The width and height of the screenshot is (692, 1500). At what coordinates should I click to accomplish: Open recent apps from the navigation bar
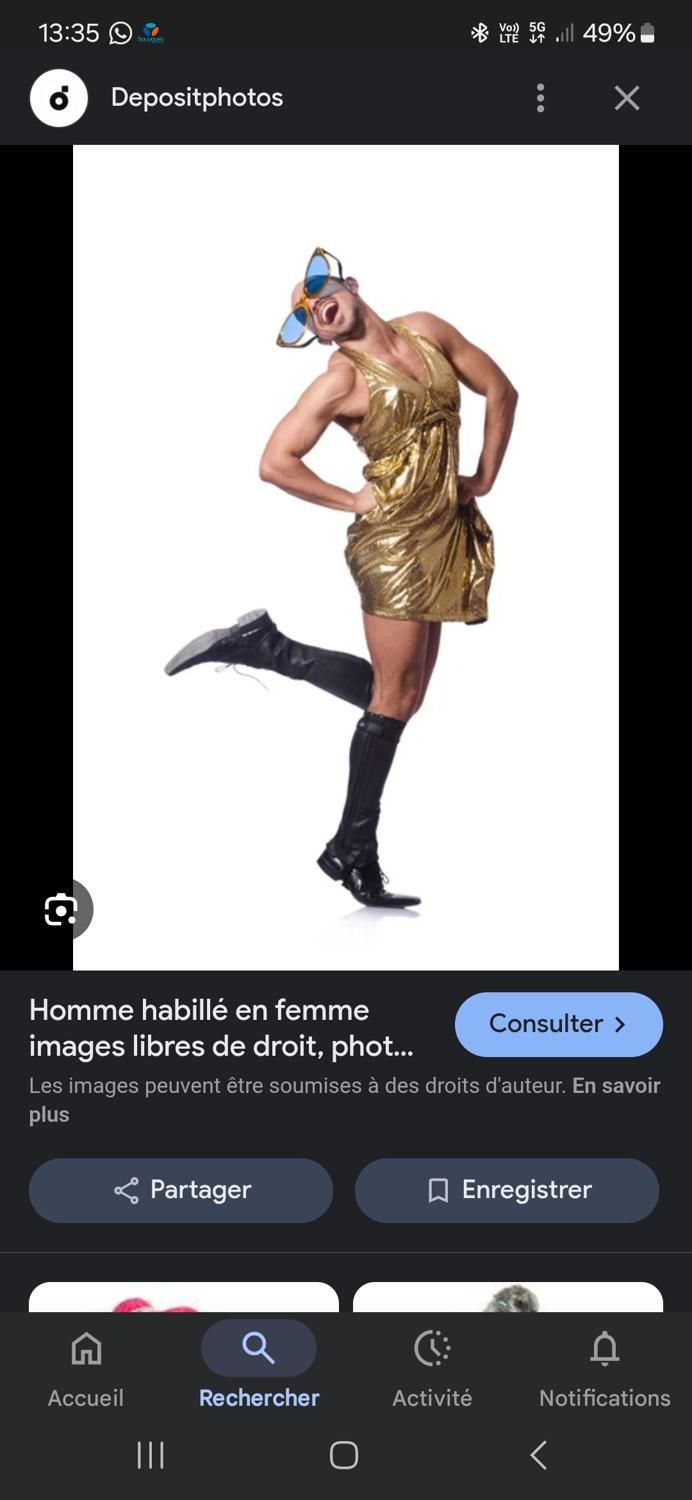click(x=150, y=1455)
